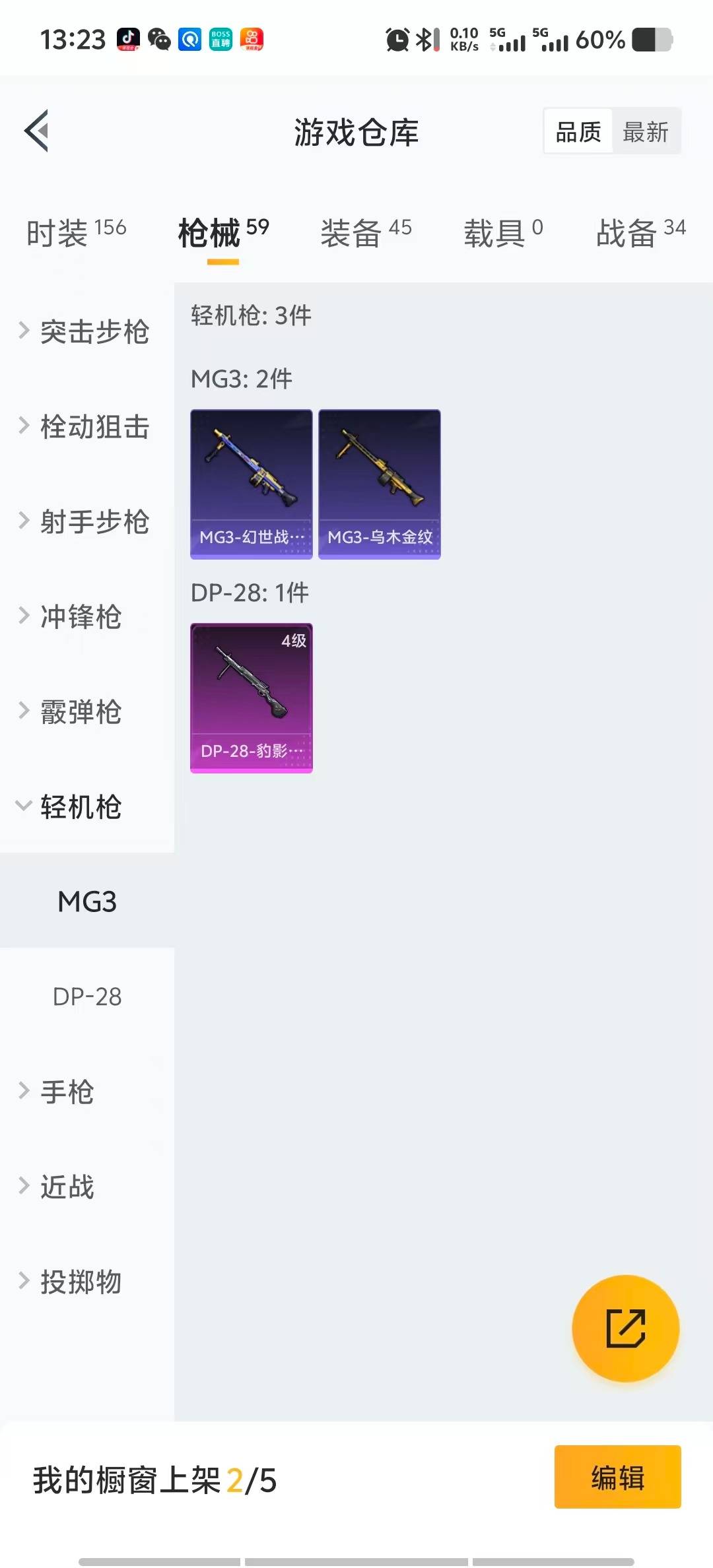Viewport: 713px width, 1568px height.
Task: Open the MG3-幻世战 skin card
Action: [252, 484]
